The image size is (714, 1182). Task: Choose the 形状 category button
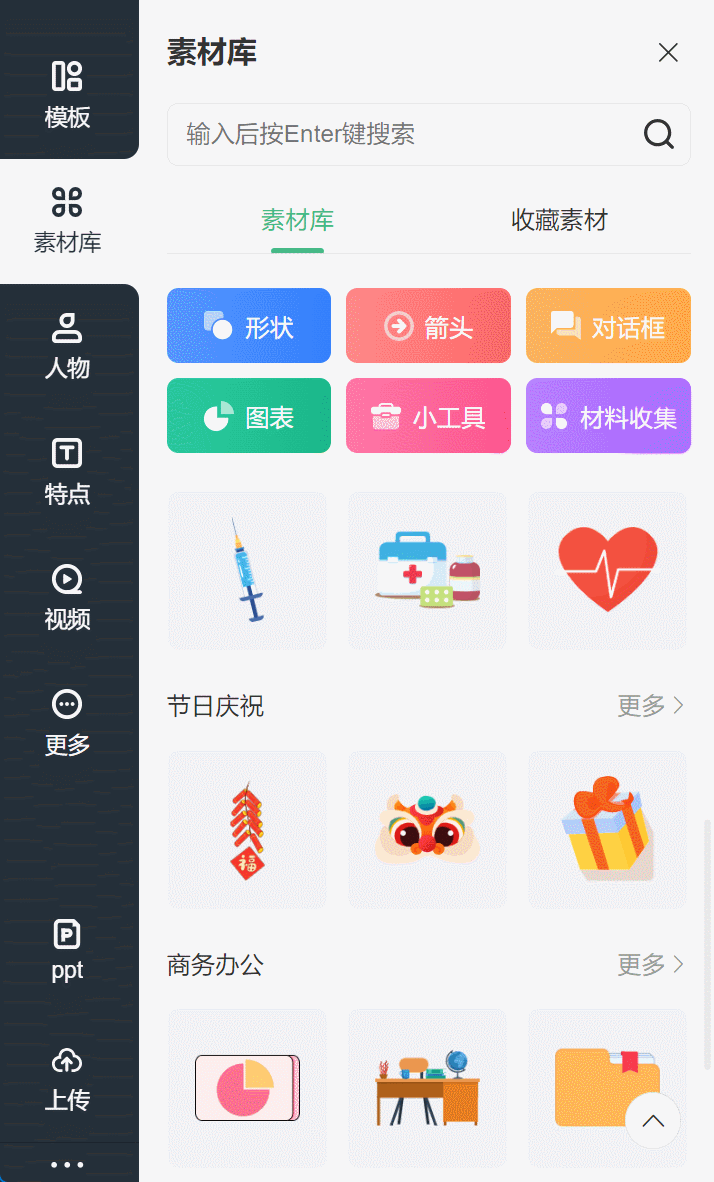249,326
